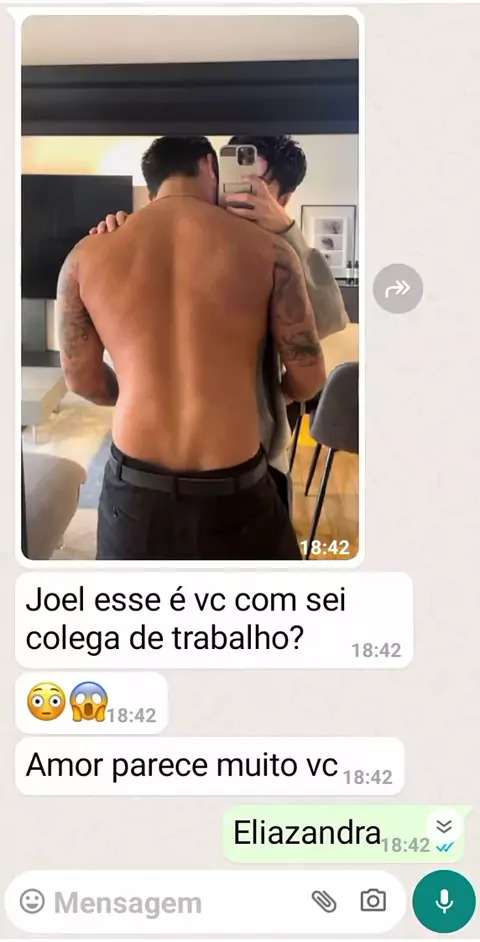480x942 pixels.
Task: Attach a file with the paperclip icon
Action: click(324, 901)
